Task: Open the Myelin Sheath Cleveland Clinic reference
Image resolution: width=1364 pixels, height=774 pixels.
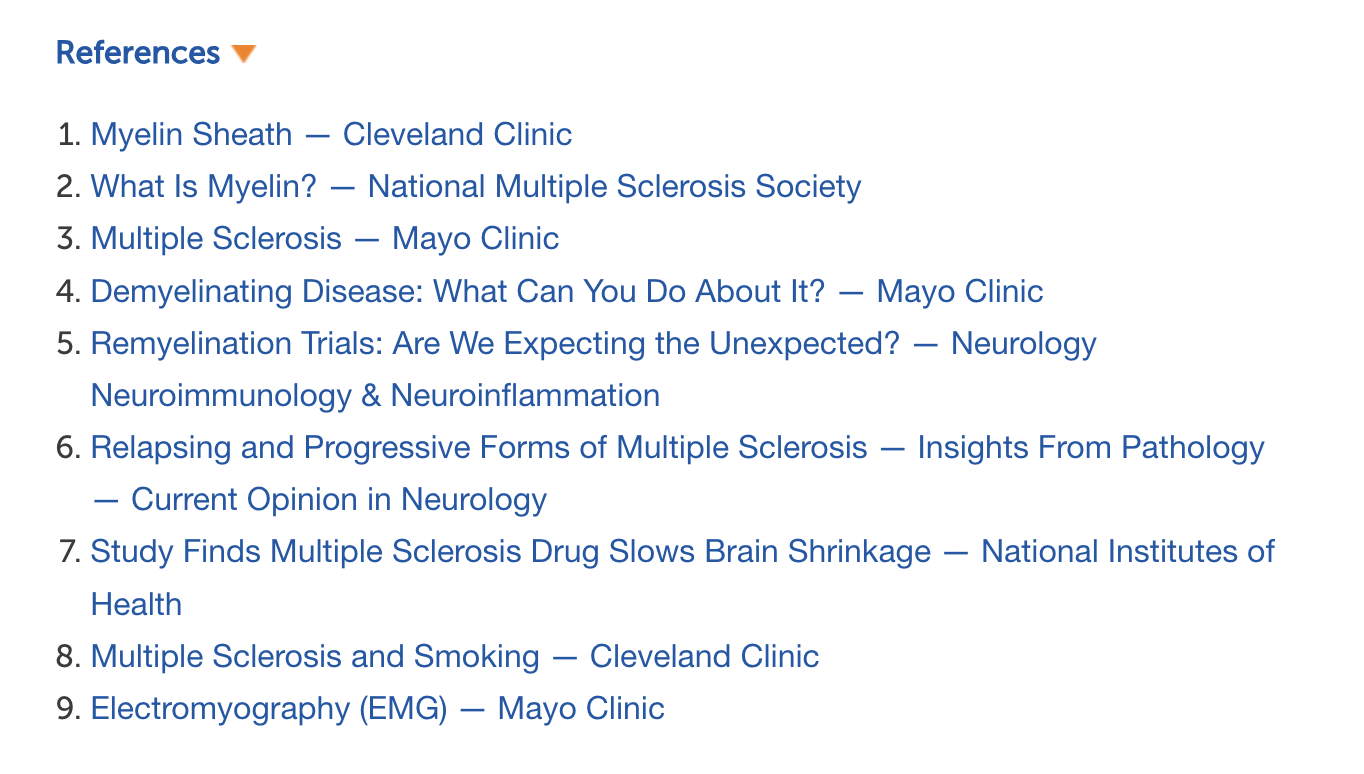Action: (x=331, y=134)
